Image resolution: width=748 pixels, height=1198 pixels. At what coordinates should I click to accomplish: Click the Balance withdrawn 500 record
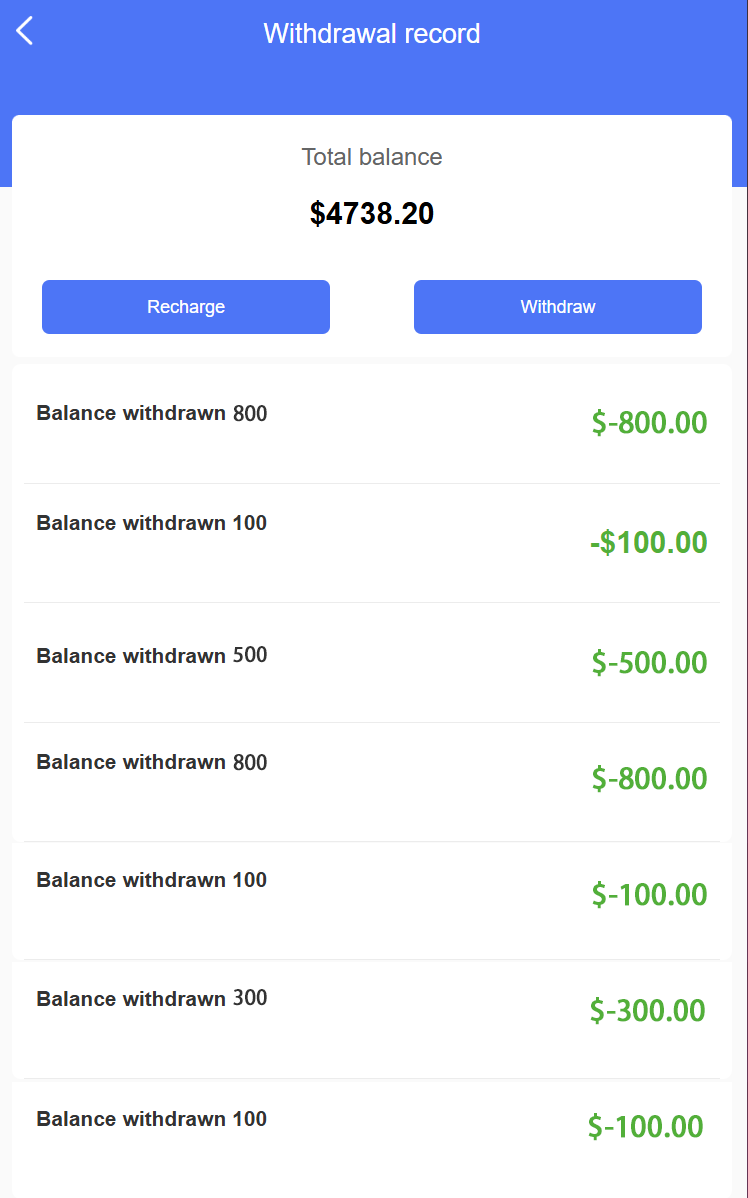click(151, 655)
